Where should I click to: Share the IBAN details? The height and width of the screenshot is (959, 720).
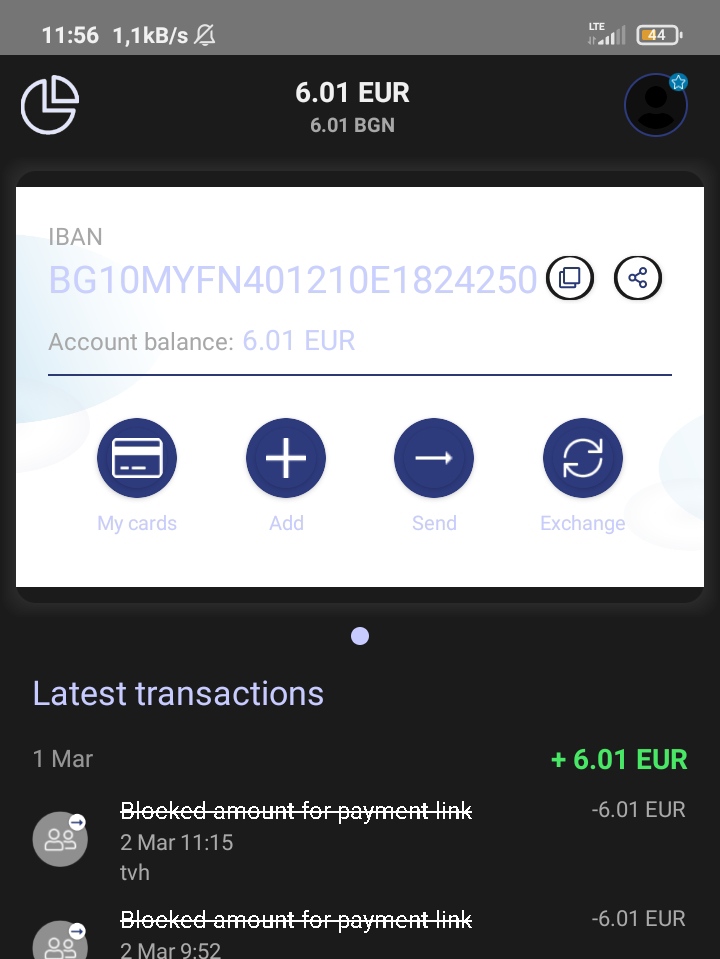tap(638, 278)
